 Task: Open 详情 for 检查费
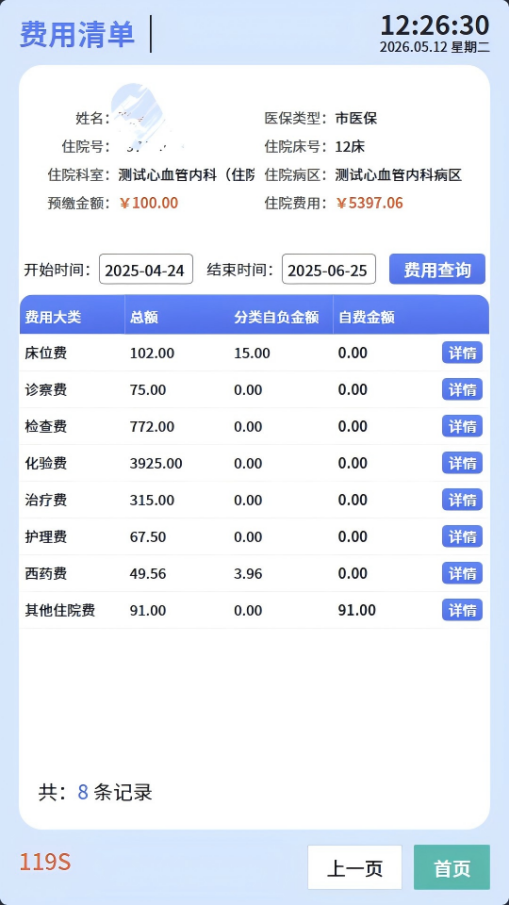click(462, 426)
